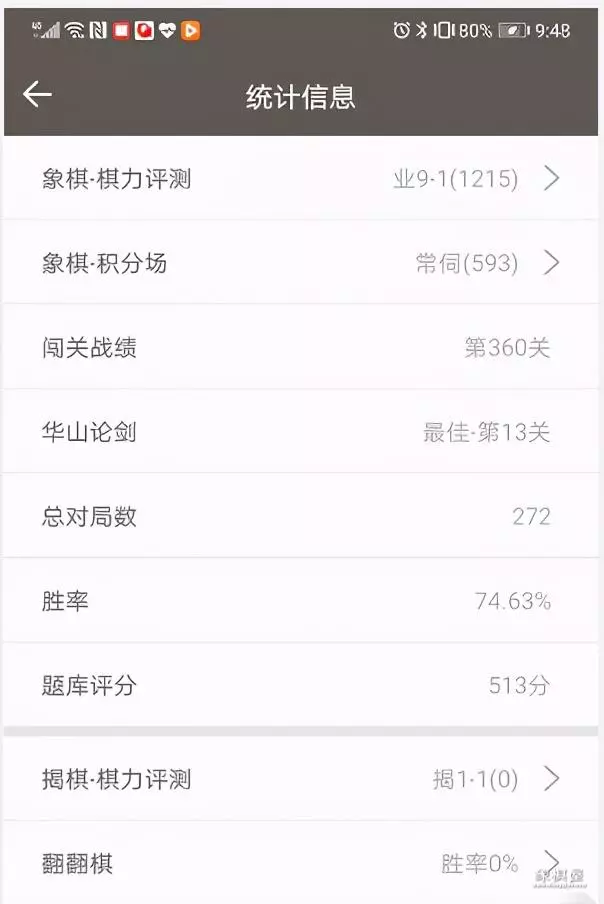
Task: Open 揭棋·棋力评测 details
Action: (300, 779)
